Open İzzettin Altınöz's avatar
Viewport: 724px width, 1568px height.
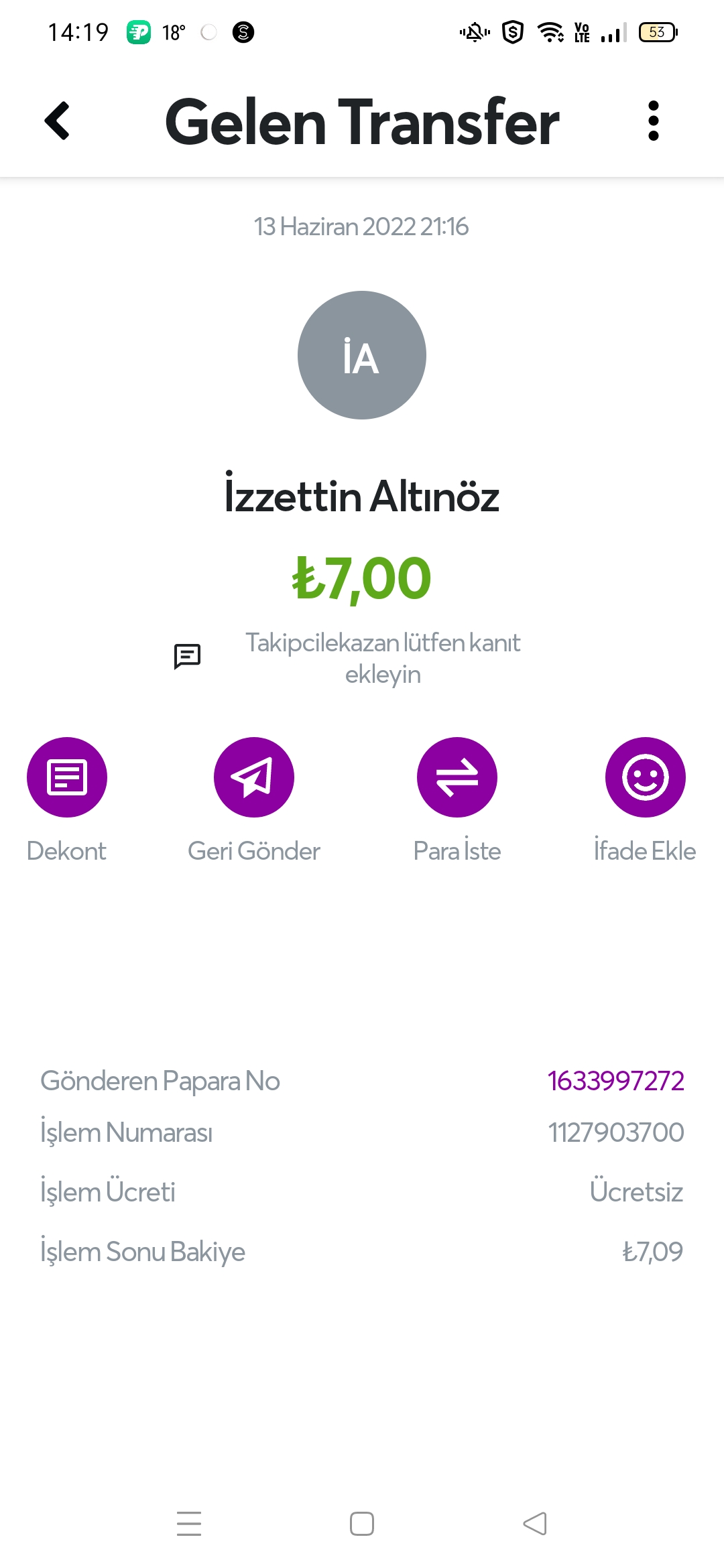362,355
